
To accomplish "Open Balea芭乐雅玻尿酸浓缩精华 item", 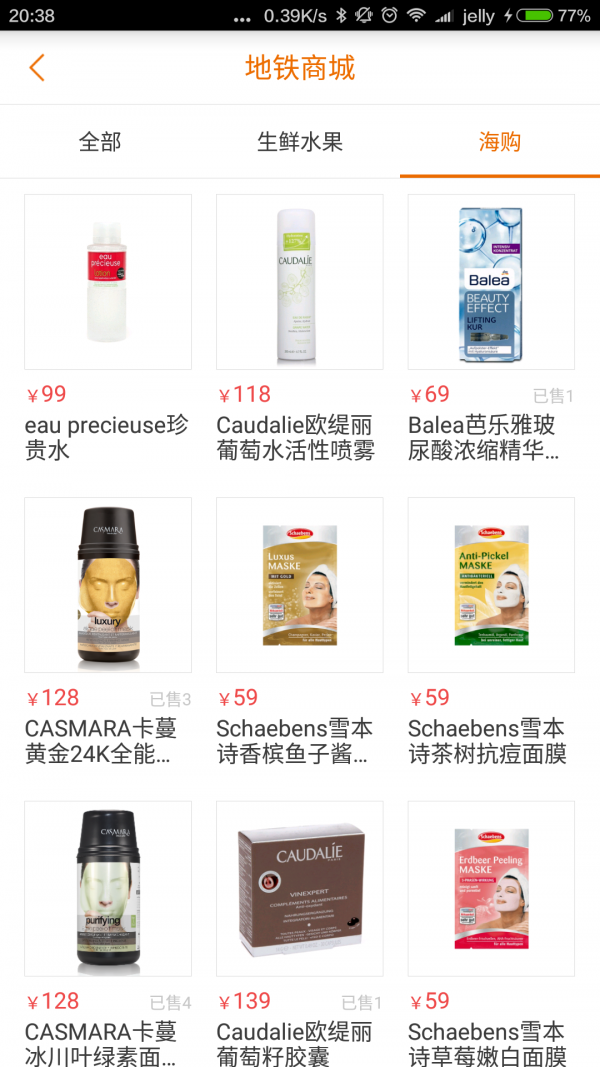I will [491, 282].
